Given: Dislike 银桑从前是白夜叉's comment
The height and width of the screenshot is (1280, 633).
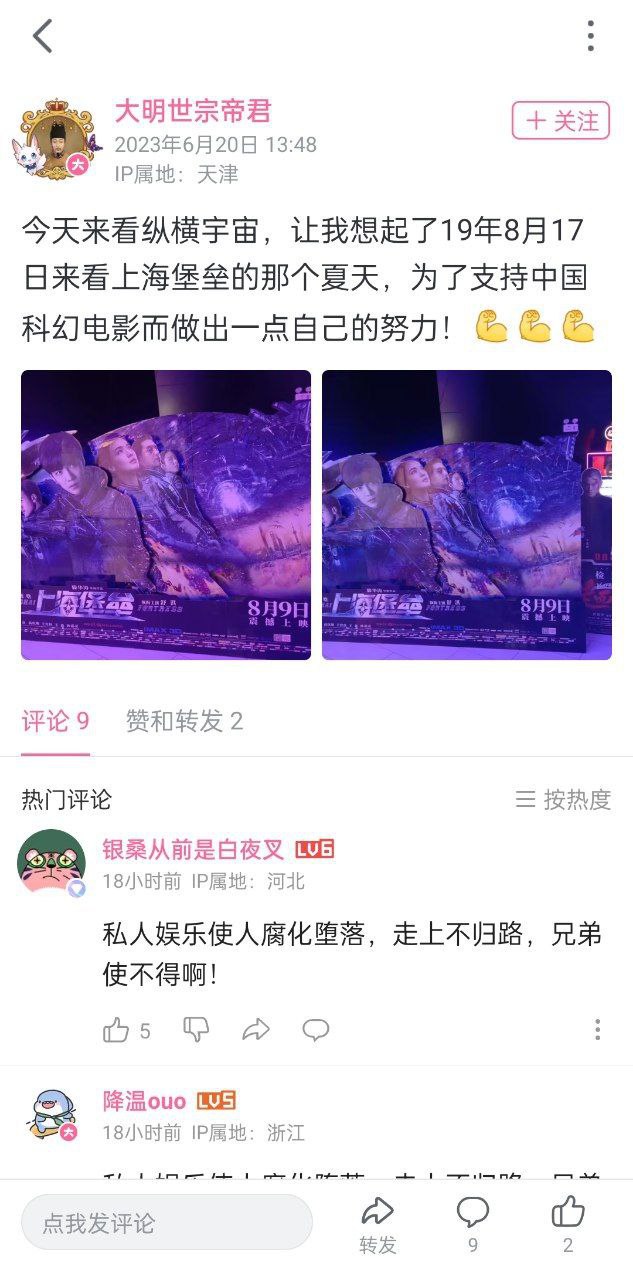Looking at the screenshot, I should tap(196, 1029).
